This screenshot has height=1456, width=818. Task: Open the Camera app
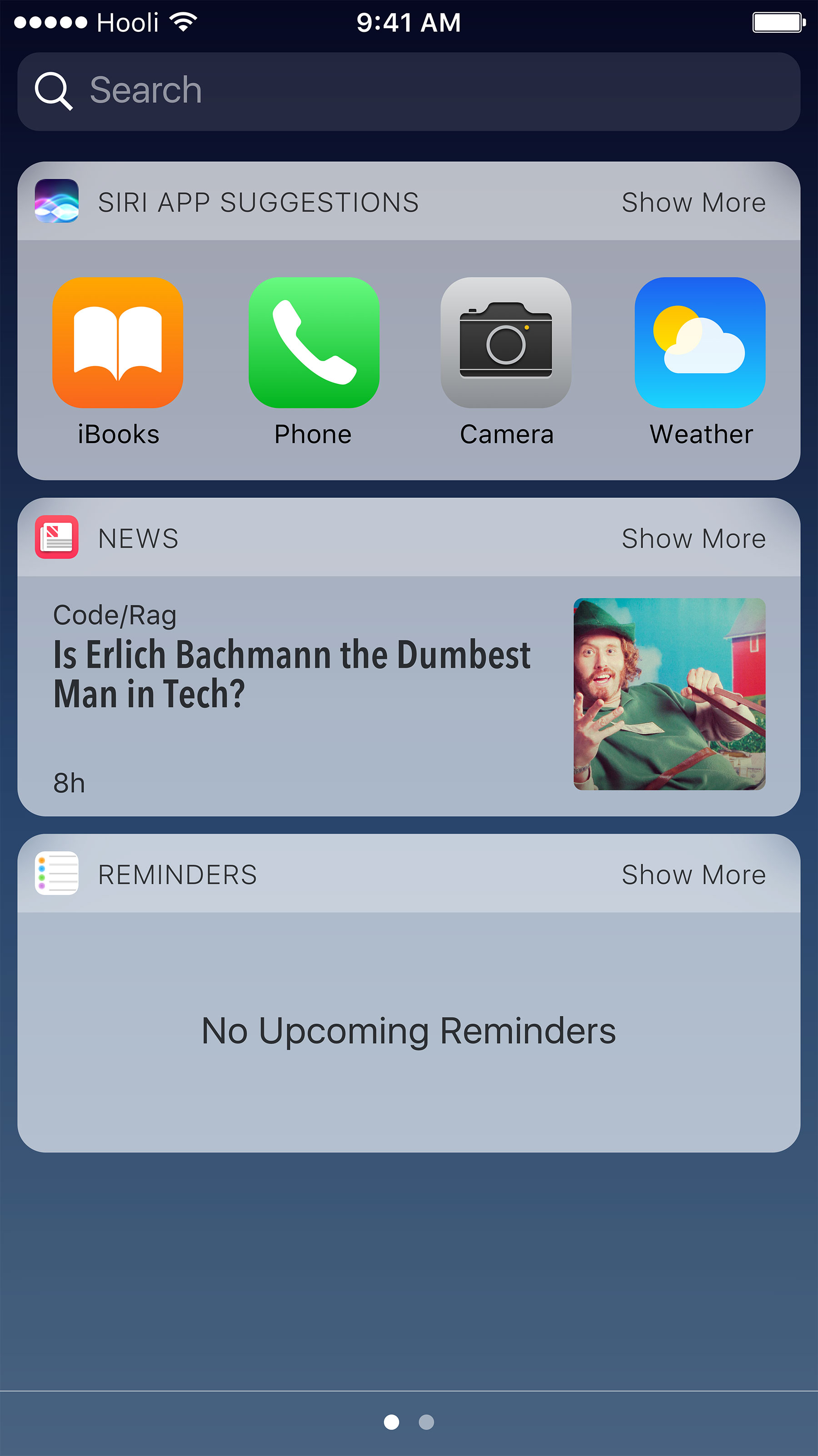pos(506,342)
